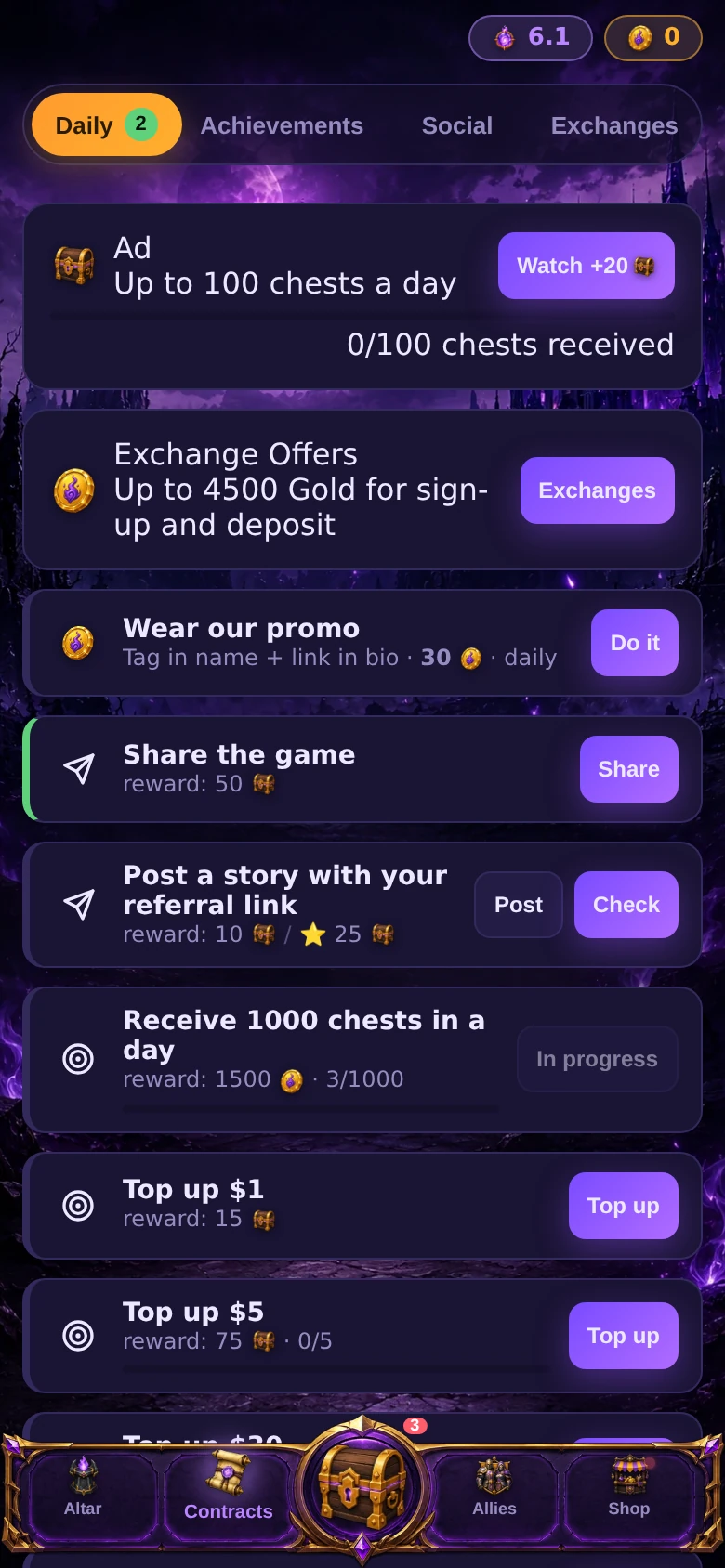Tap the Daily tab

pyautogui.click(x=107, y=124)
